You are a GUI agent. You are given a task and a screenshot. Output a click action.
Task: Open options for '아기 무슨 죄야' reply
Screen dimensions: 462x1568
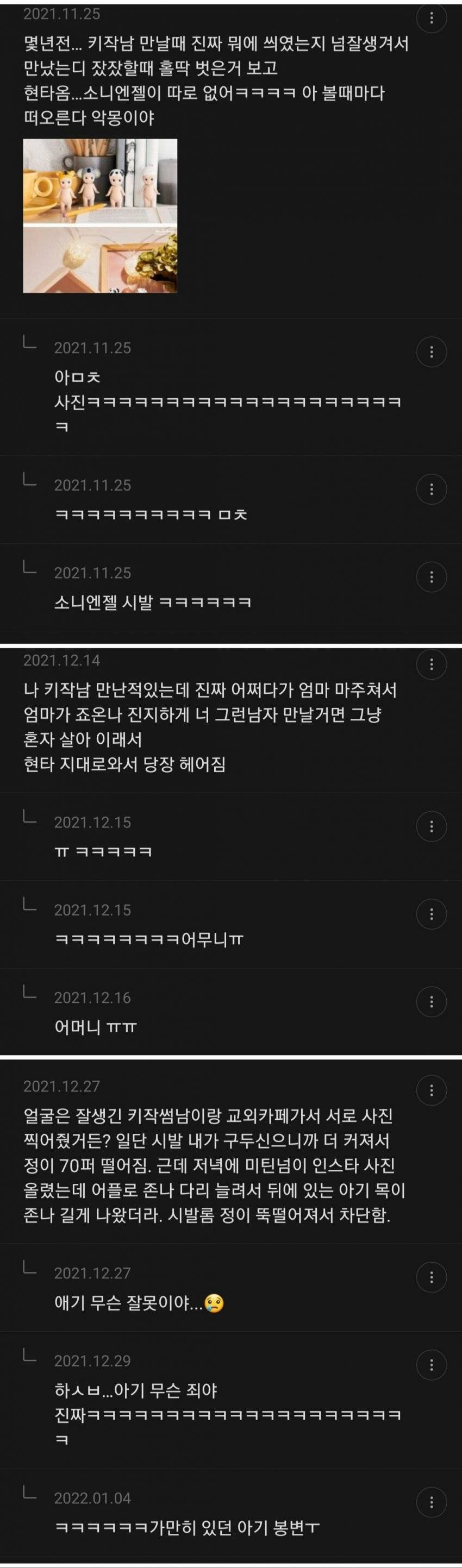432,1365
